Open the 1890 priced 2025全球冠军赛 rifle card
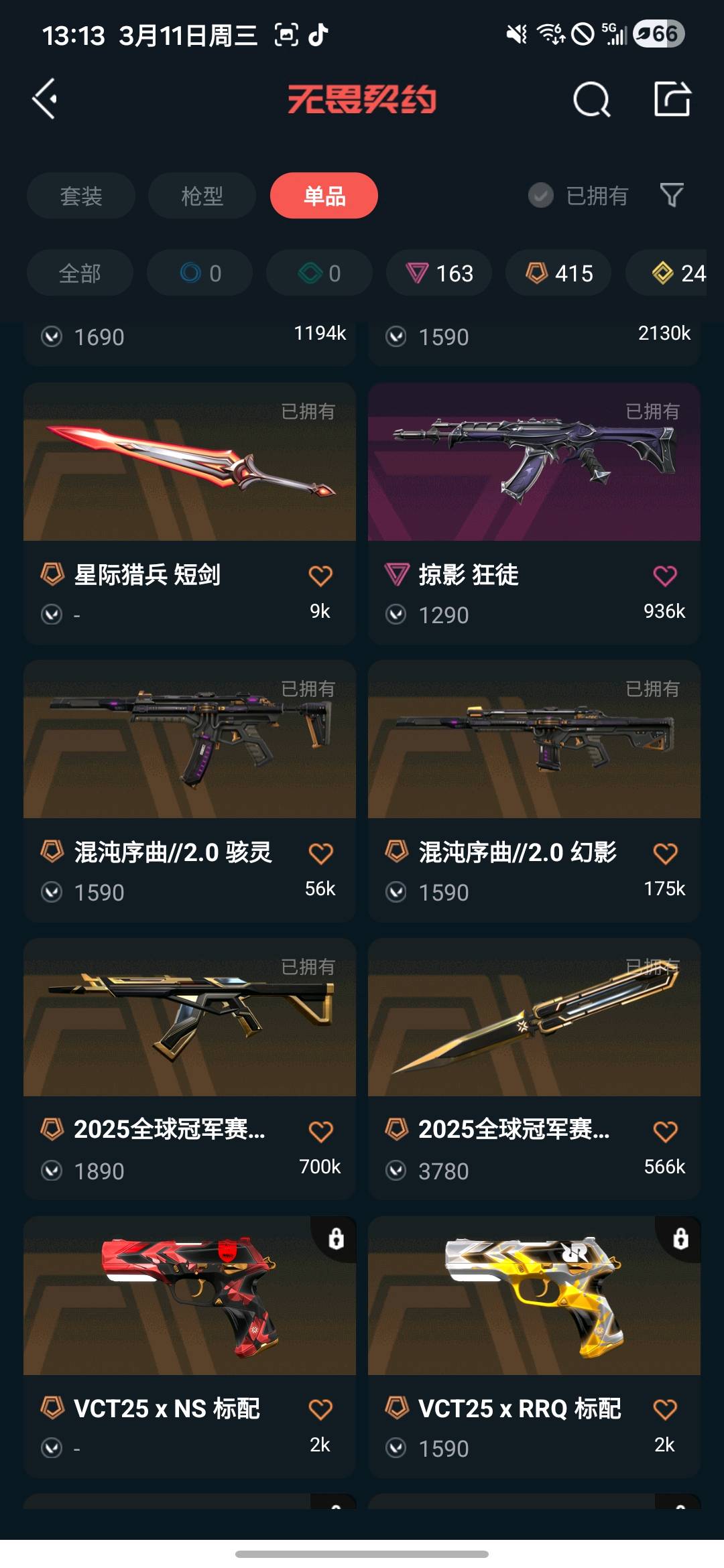This screenshot has width=724, height=1568. click(190, 1069)
